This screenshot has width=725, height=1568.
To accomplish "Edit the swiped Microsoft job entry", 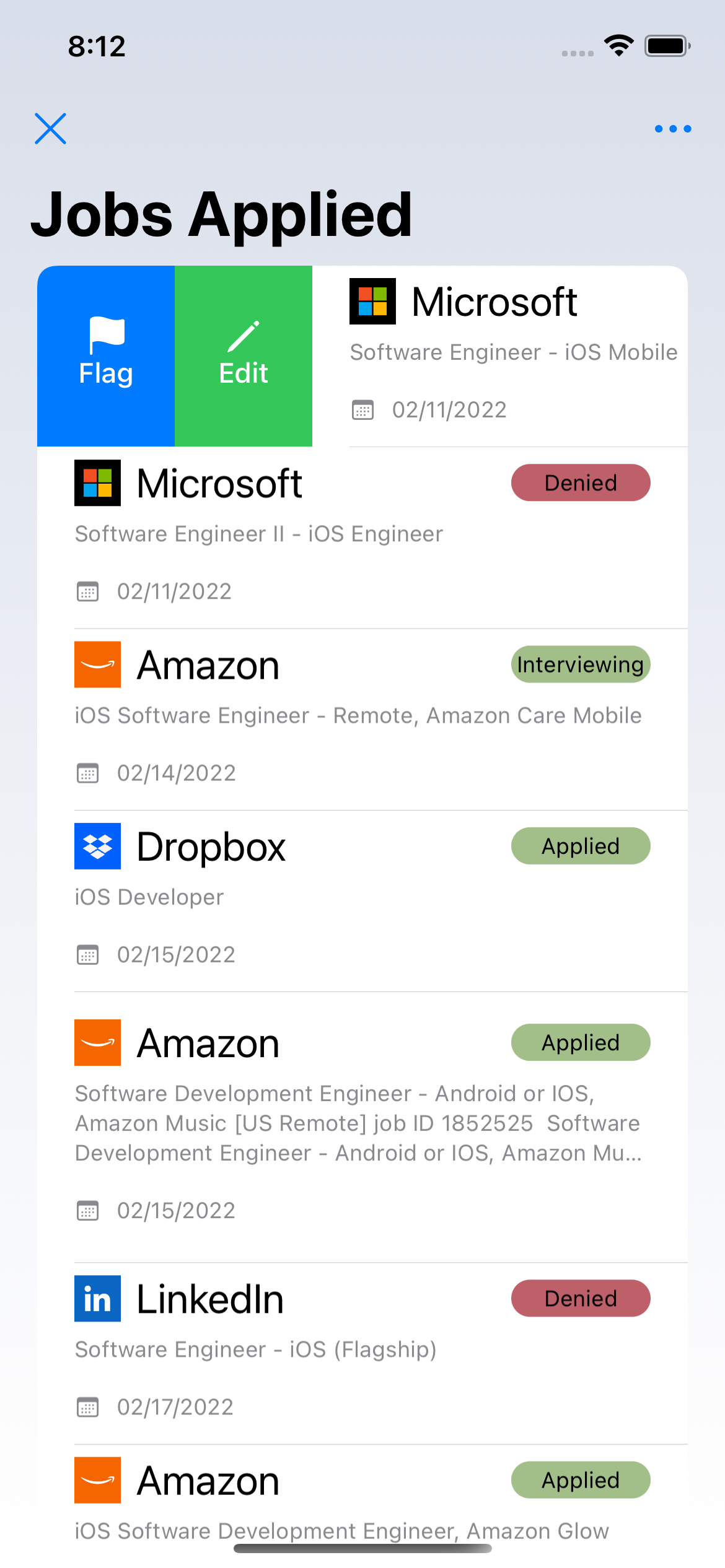I will (x=244, y=355).
